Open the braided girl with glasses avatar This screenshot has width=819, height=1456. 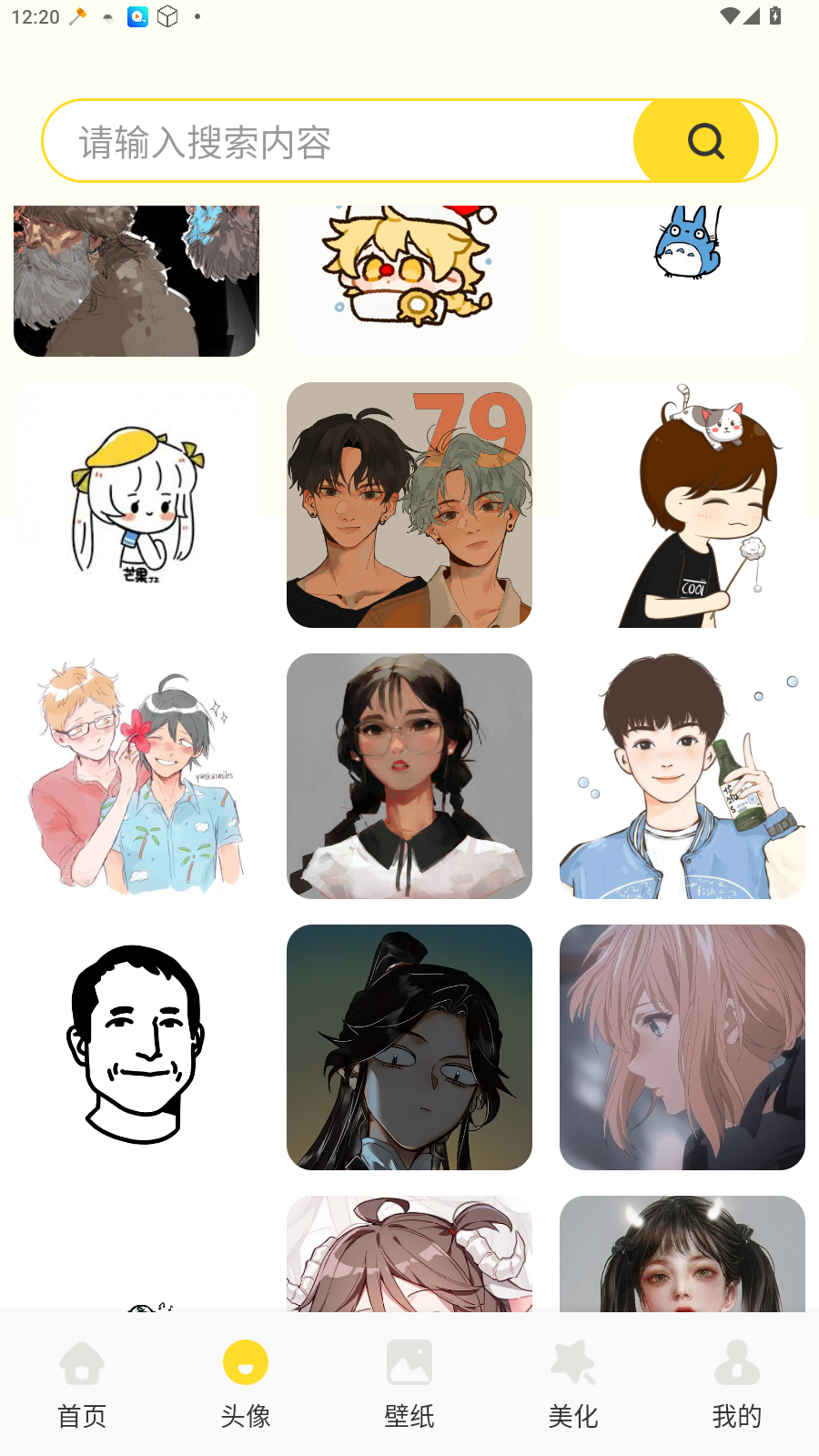409,776
